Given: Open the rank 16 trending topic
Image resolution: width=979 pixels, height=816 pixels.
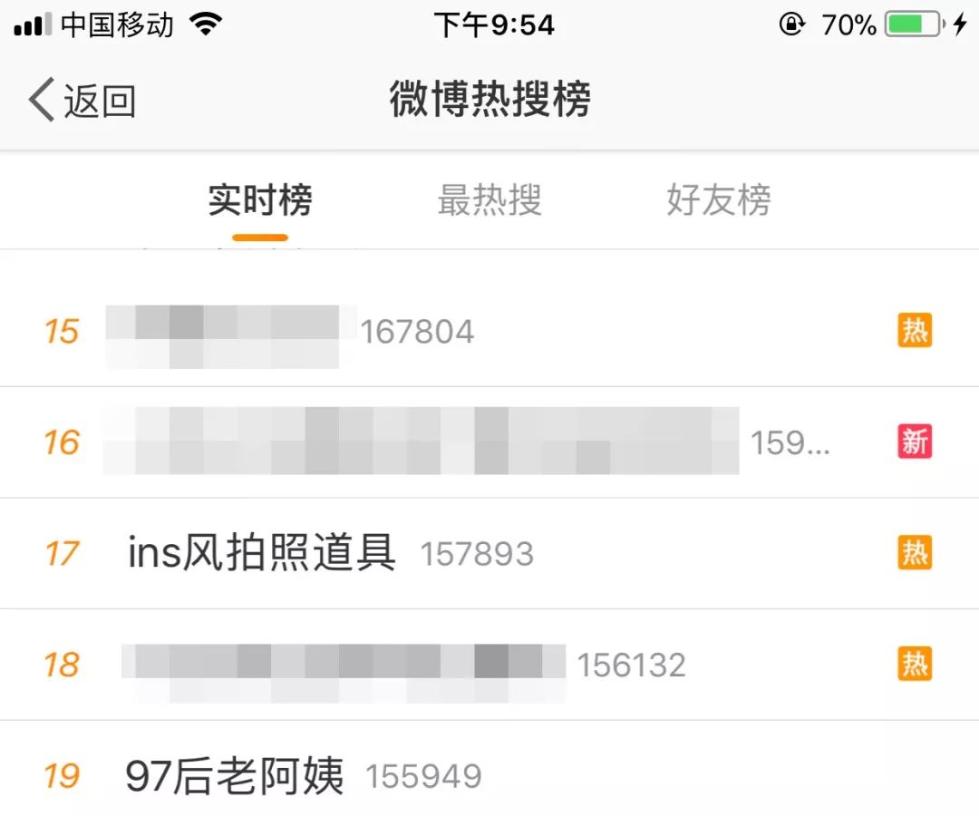Looking at the screenshot, I should (420, 442).
